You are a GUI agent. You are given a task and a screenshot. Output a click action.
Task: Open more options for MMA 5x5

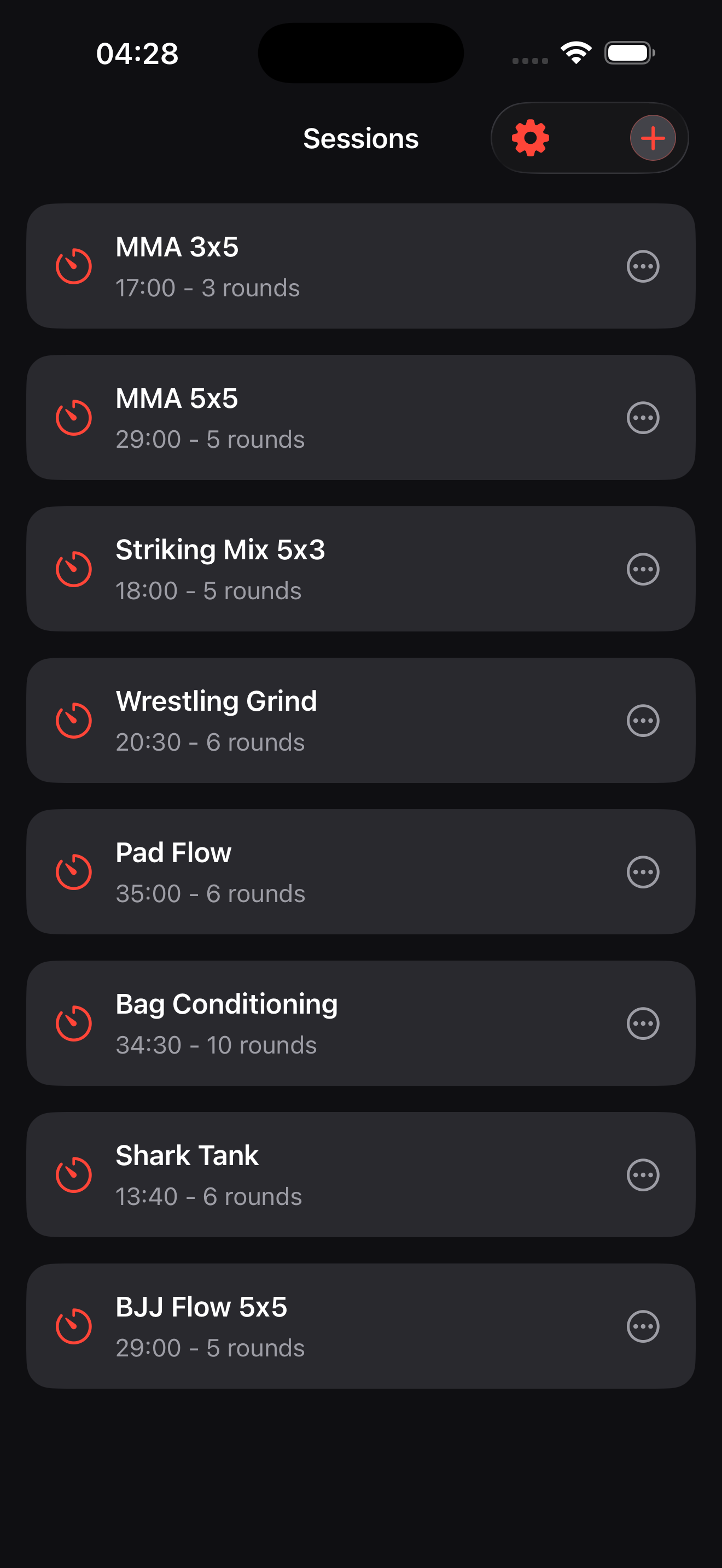(643, 418)
